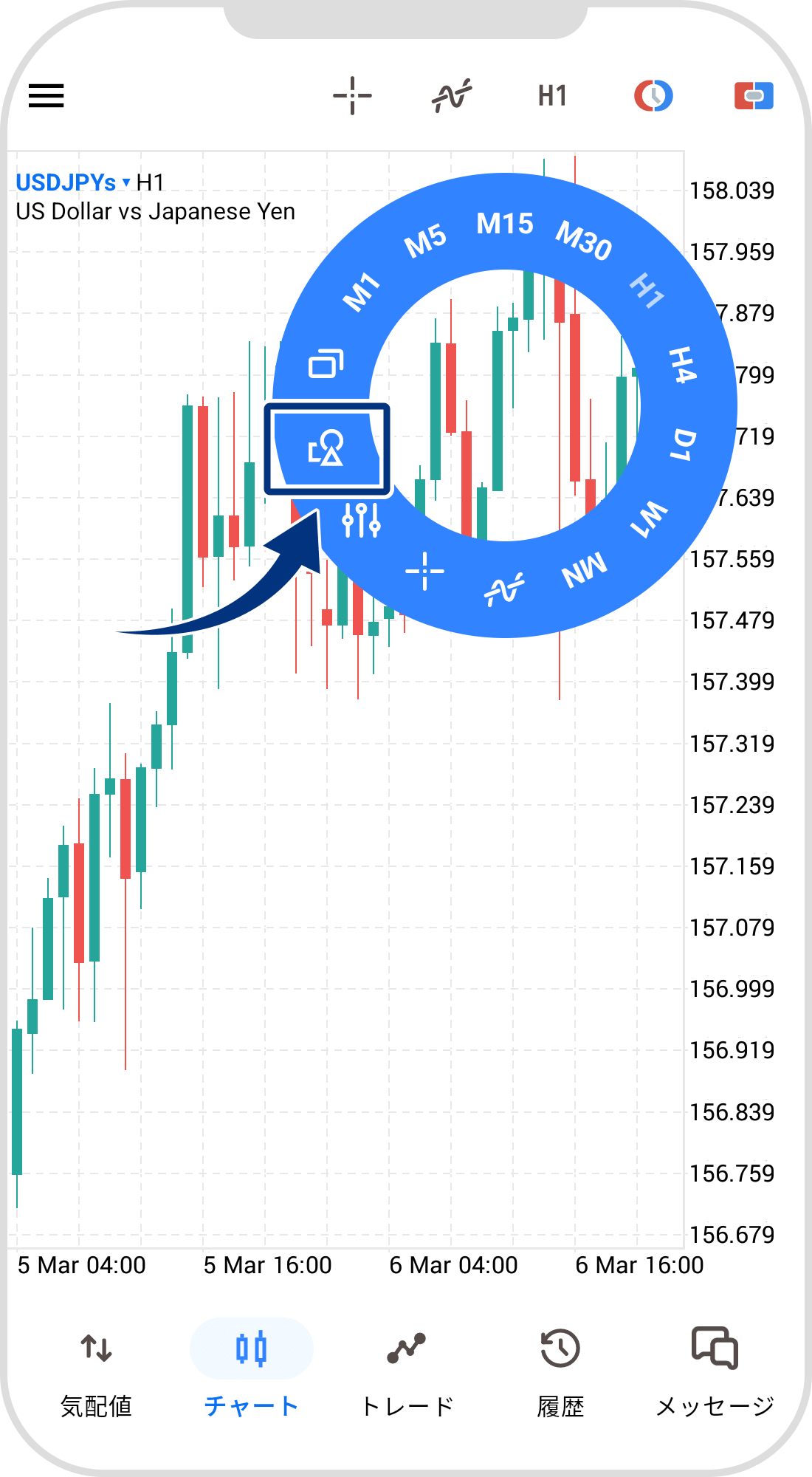Select M5 timeframe in the radial menu
The width and height of the screenshot is (812, 1477).
pos(426,240)
